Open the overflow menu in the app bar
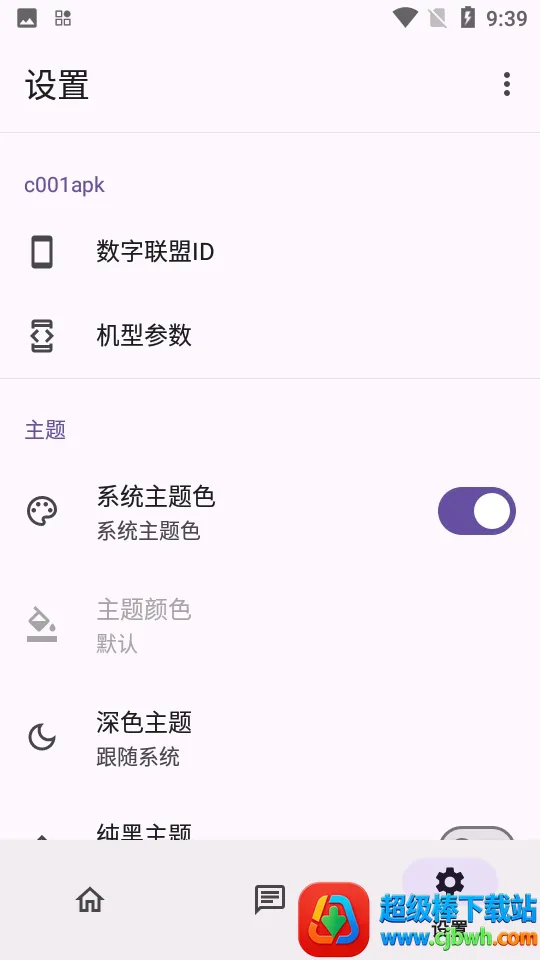 (506, 84)
